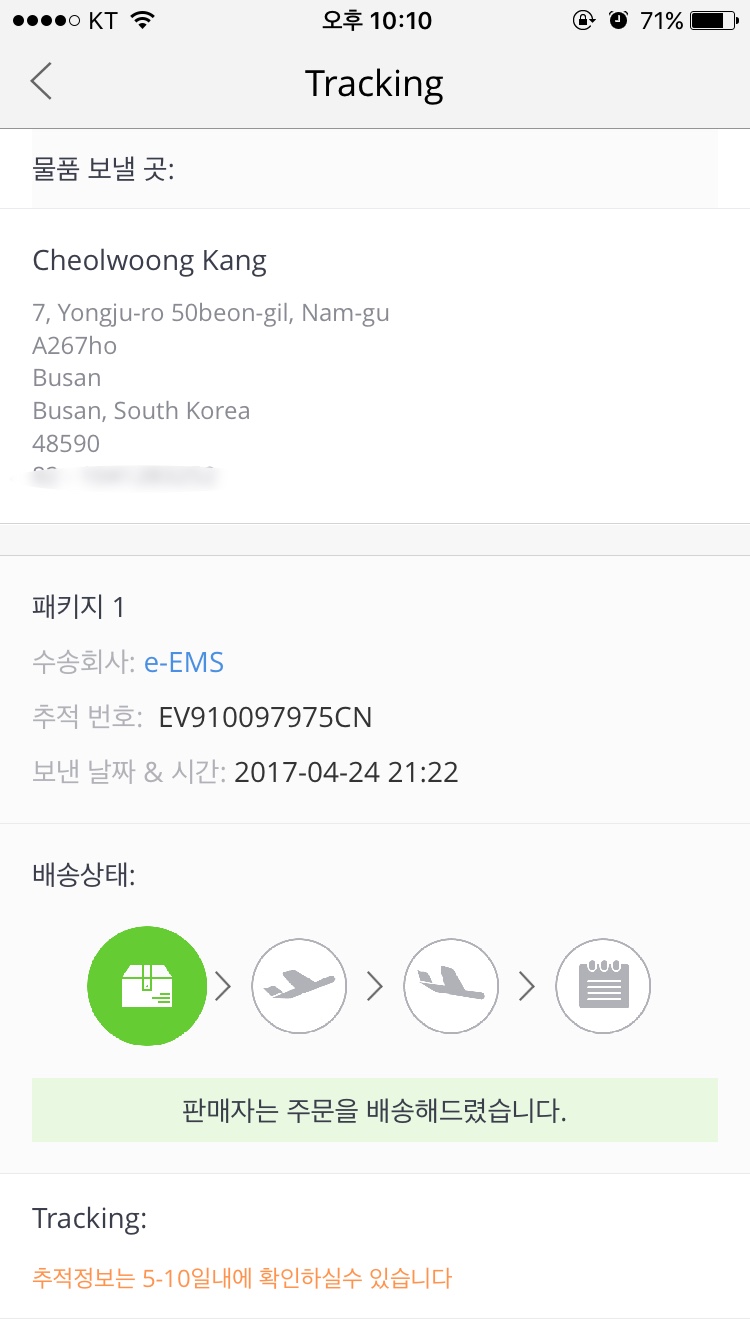This screenshot has height=1334, width=750.
Task: Open the e-EMS carrier link
Action: (x=184, y=662)
